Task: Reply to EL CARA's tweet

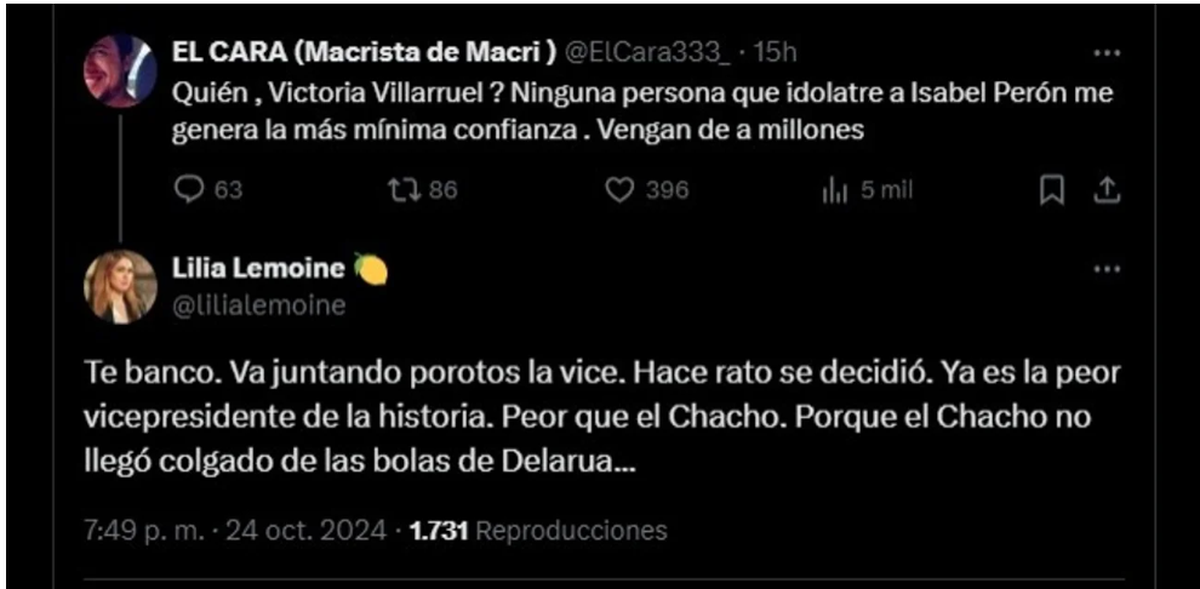Action: [189, 190]
